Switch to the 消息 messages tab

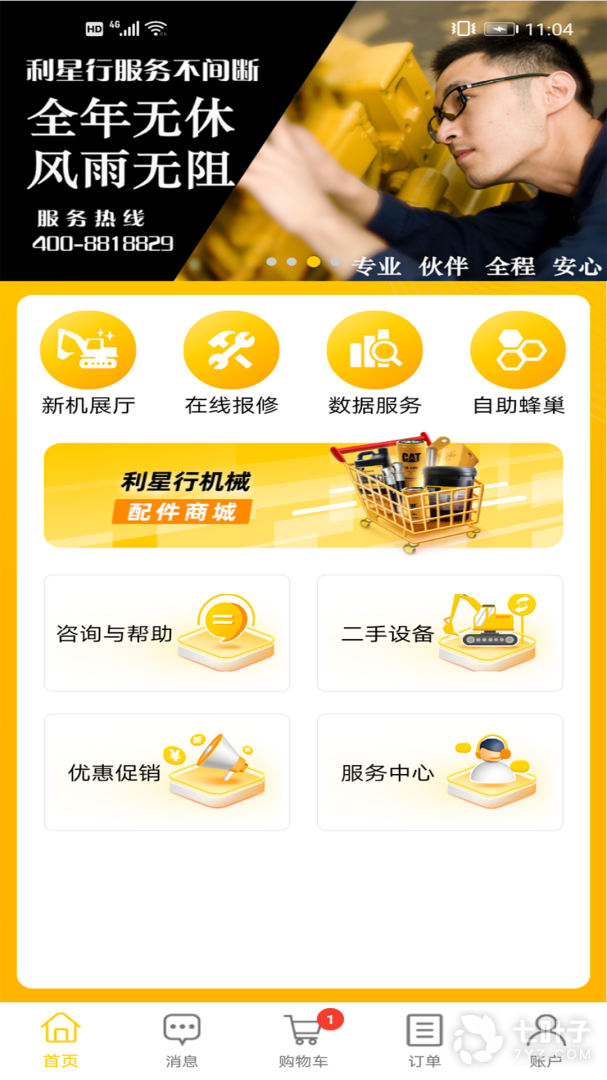182,1040
